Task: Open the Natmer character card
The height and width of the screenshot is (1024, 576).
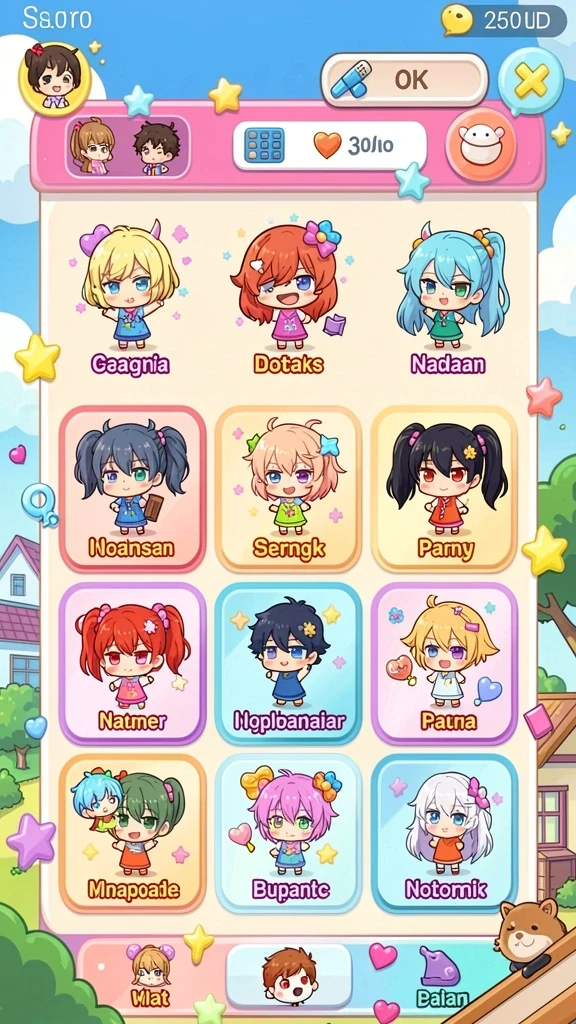Action: coord(133,664)
